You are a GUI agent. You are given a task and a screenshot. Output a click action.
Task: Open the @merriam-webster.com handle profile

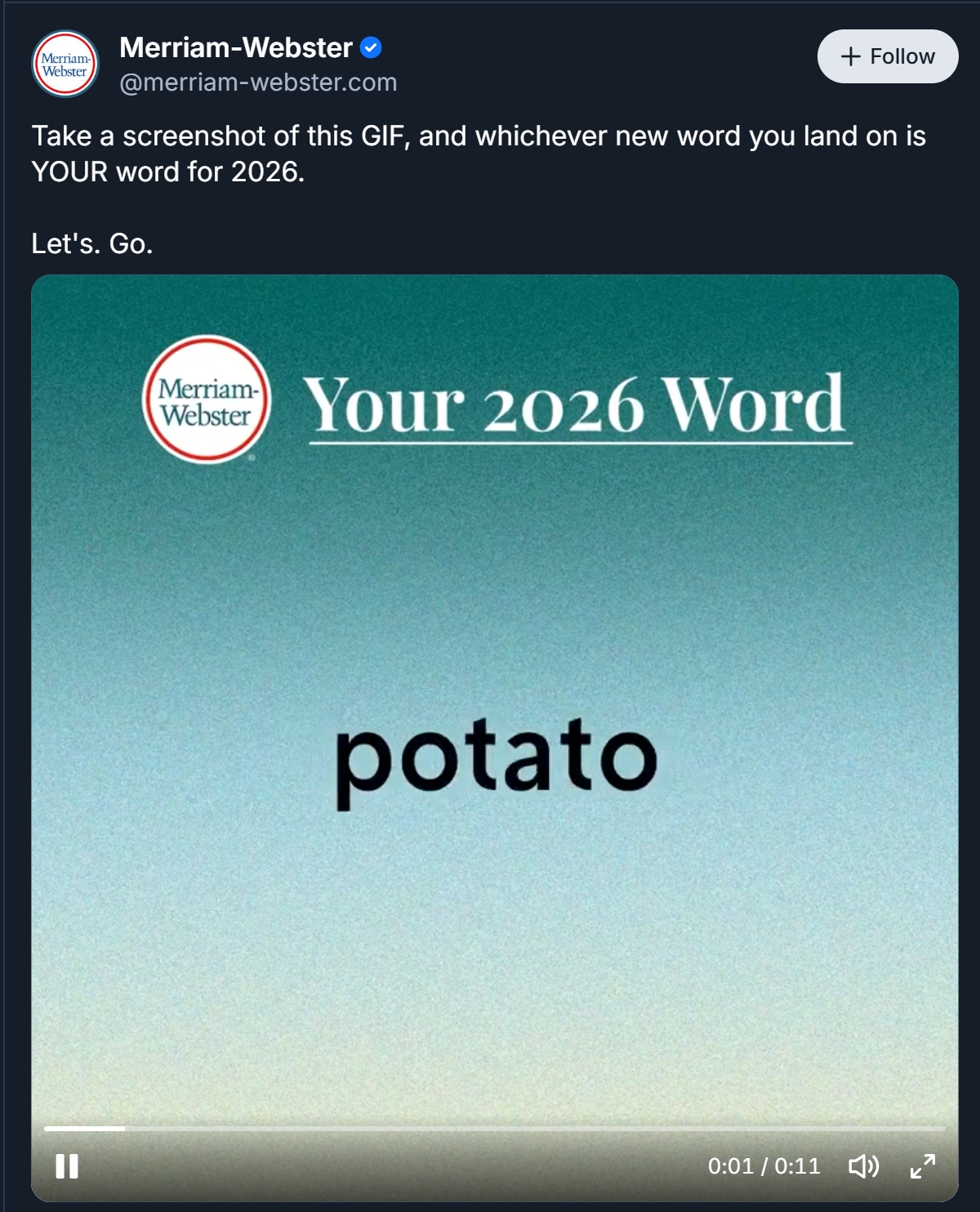pos(258,82)
